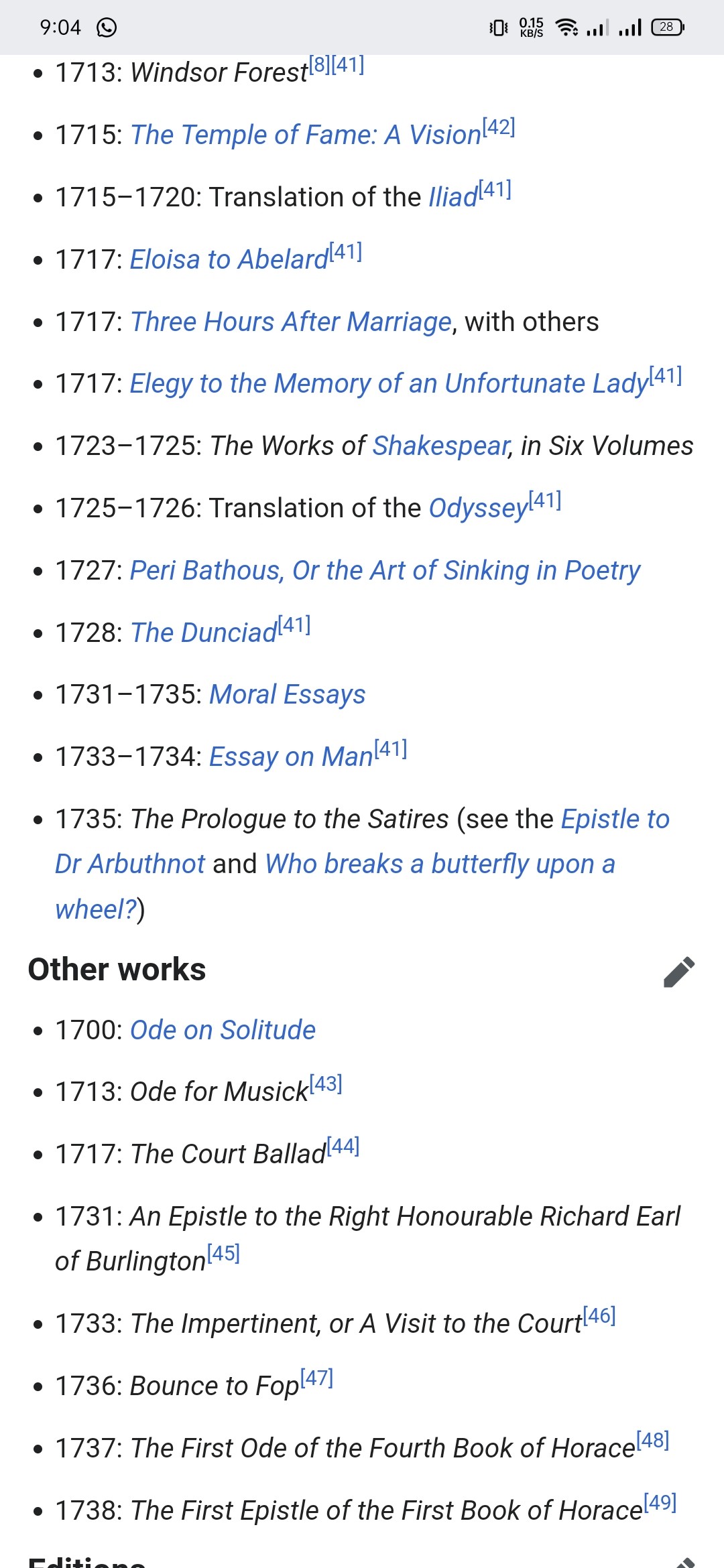Viewport: 724px width, 1568px height.
Task: Open Who breaks a butterfly upon a wheel link
Action: coord(335,887)
